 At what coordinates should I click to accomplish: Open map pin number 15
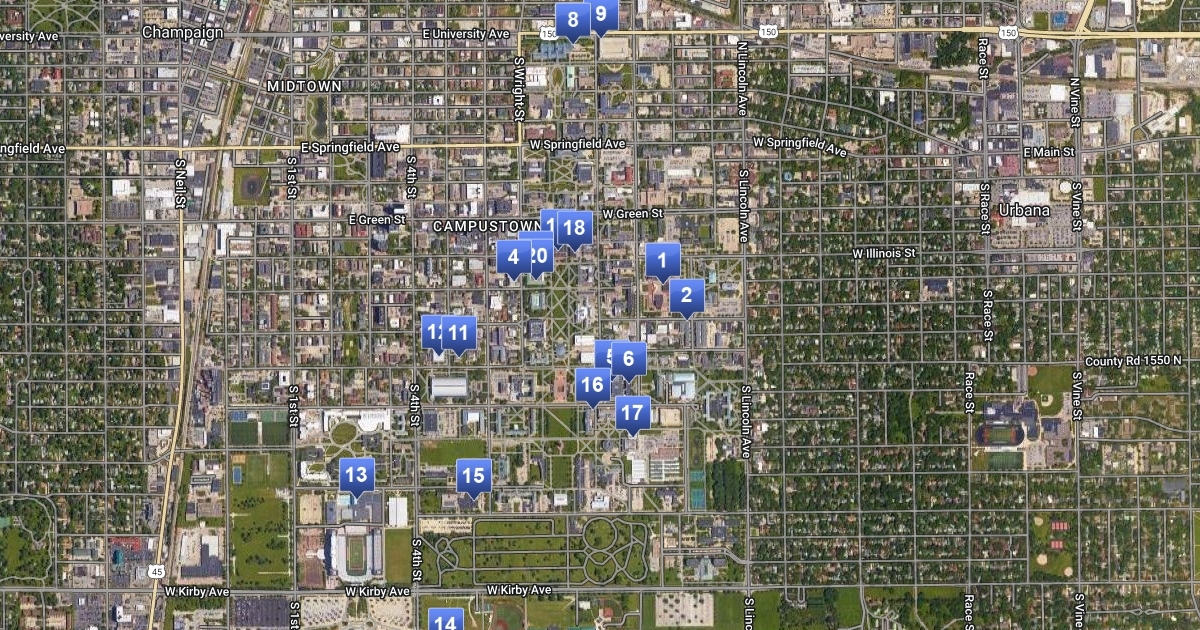[x=473, y=475]
